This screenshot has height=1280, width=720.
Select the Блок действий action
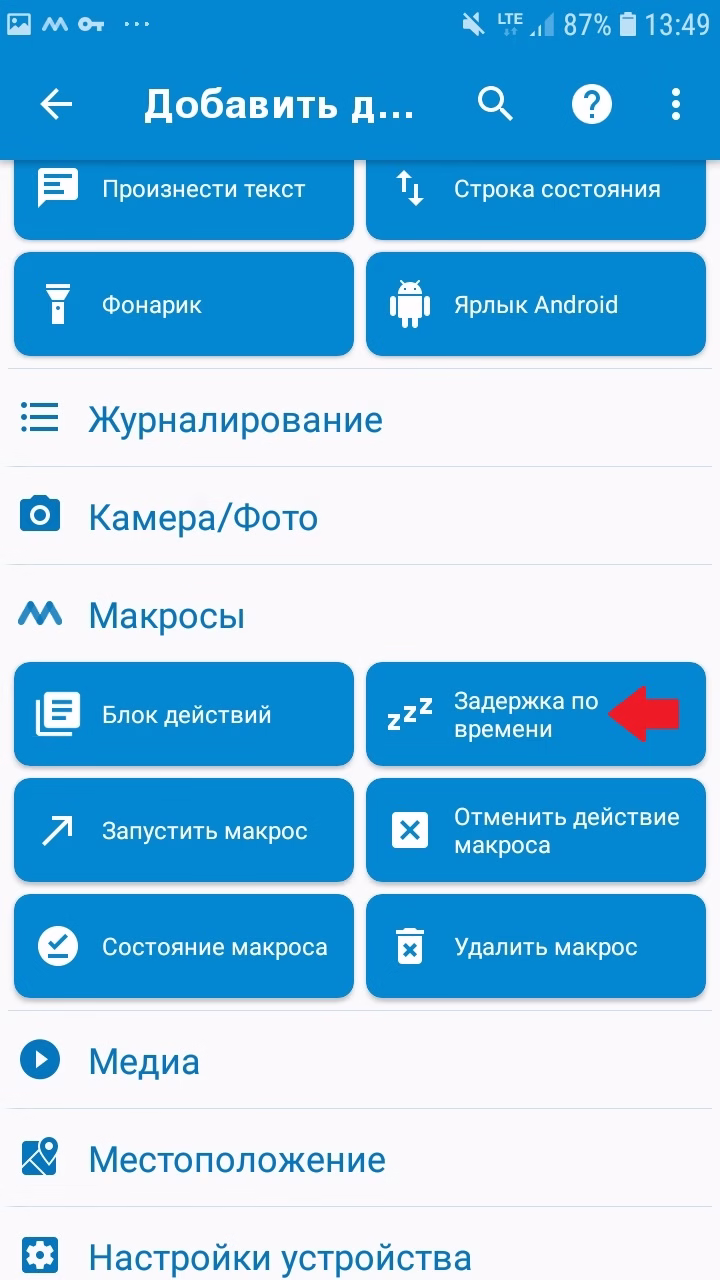(x=184, y=715)
